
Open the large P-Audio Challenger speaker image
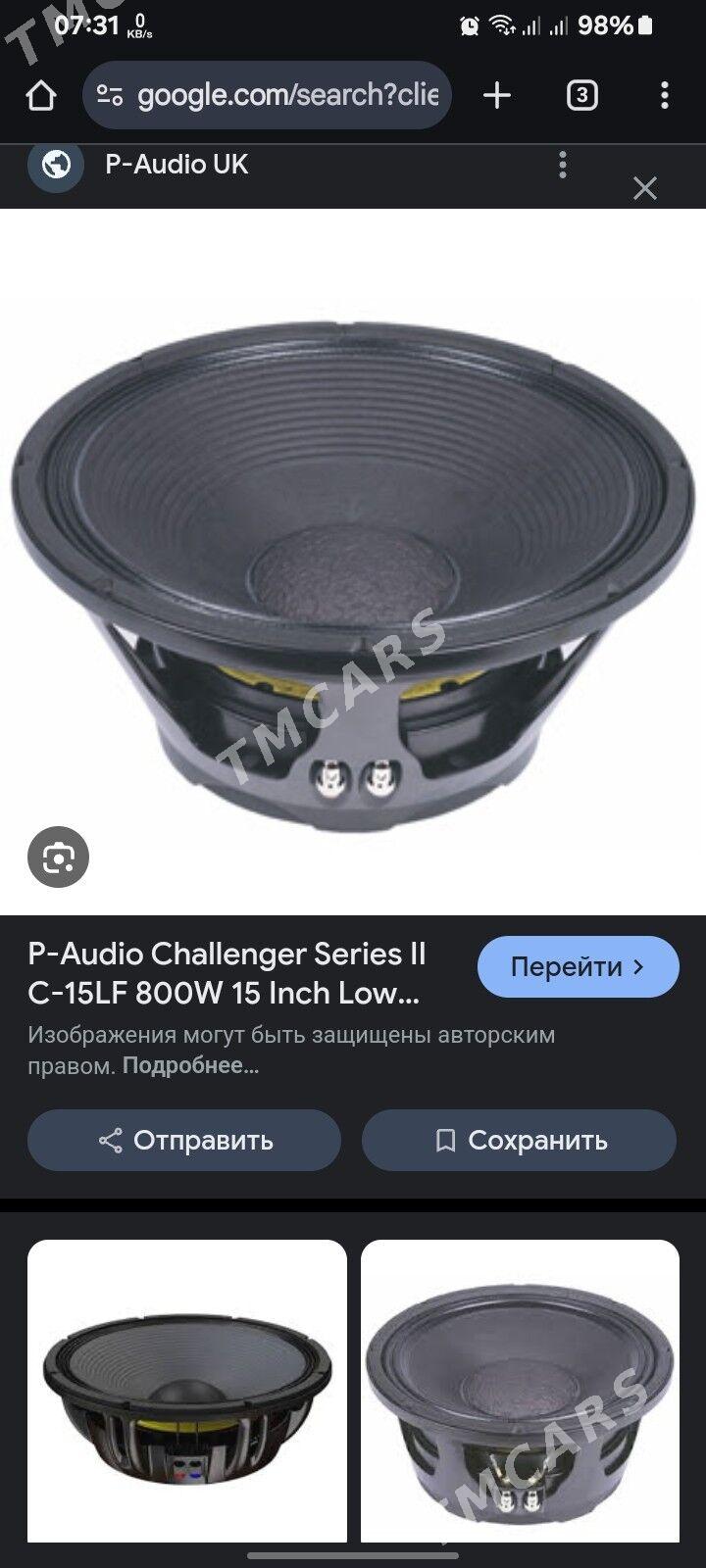tap(353, 562)
